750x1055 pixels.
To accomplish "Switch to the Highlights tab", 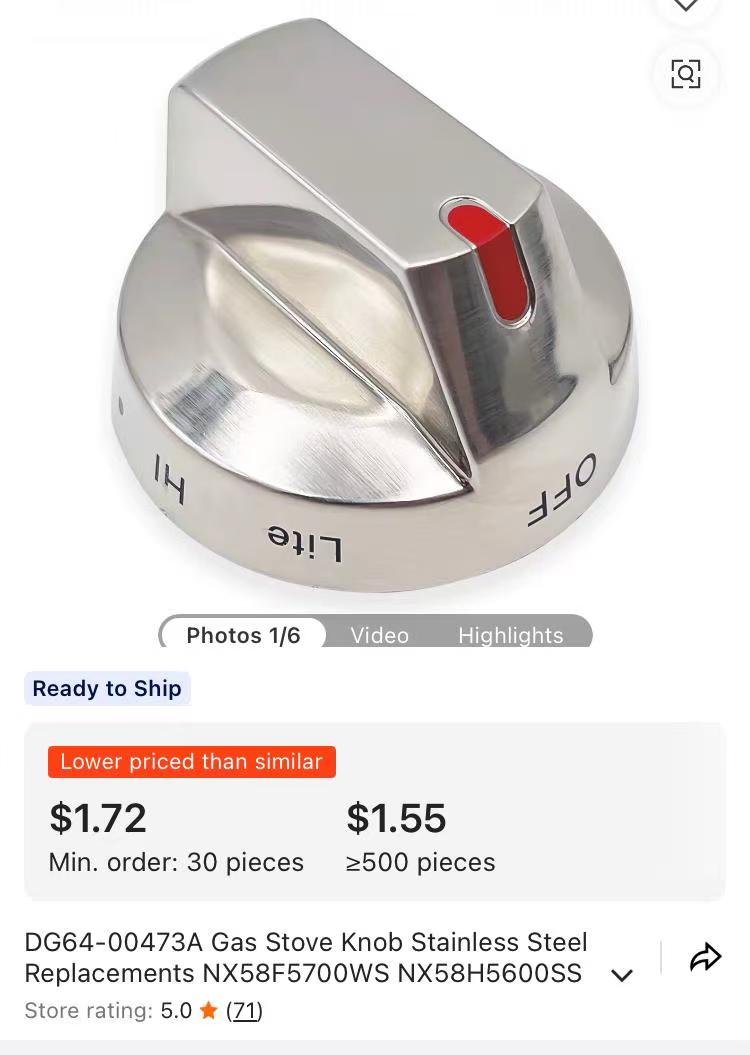I will [510, 635].
